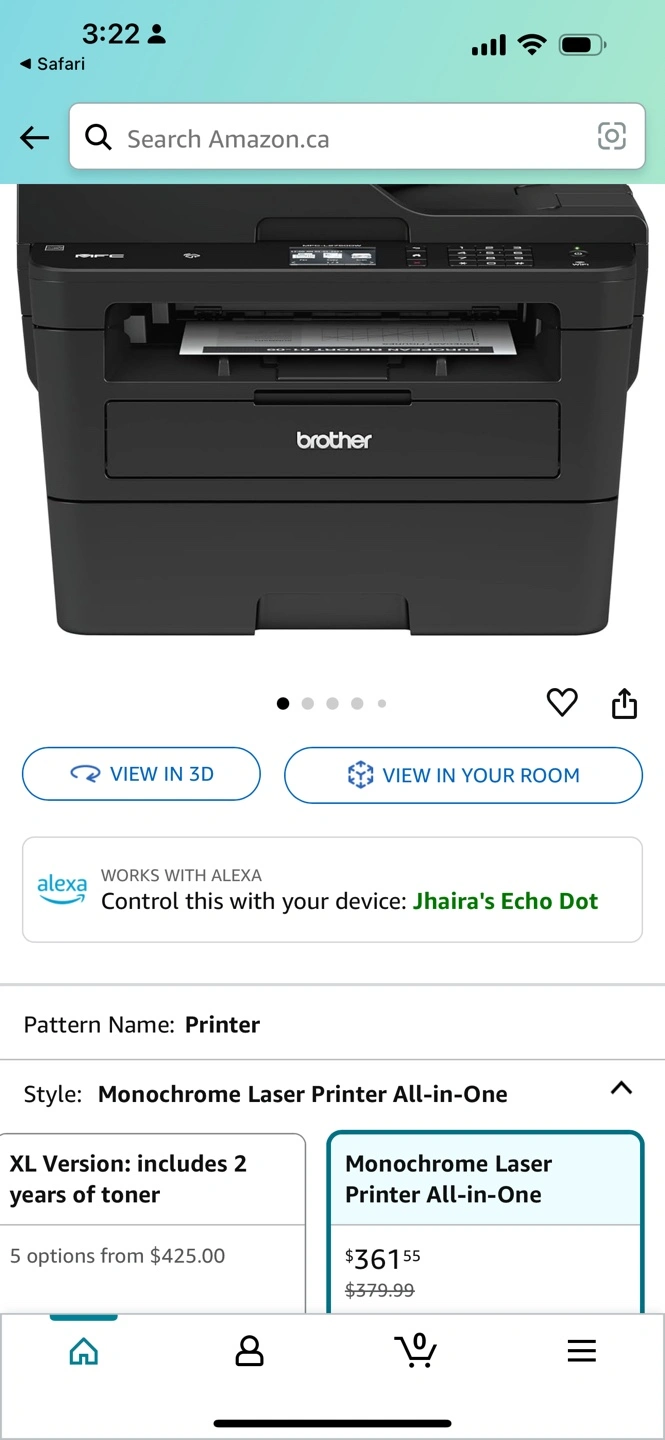The height and width of the screenshot is (1440, 665).
Task: Share this product
Action: (x=624, y=703)
